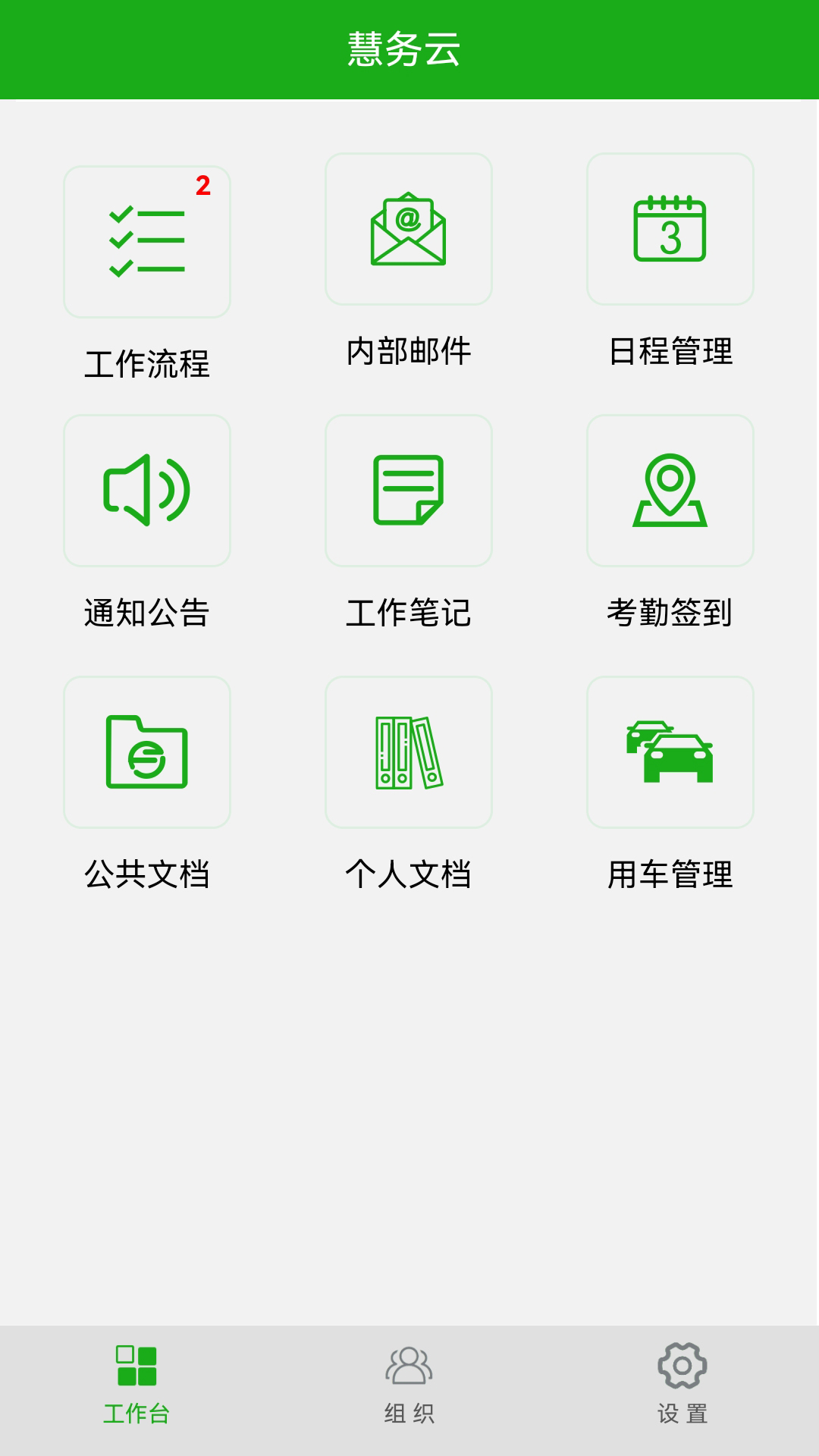Open 个人文档 personal documents

click(409, 752)
